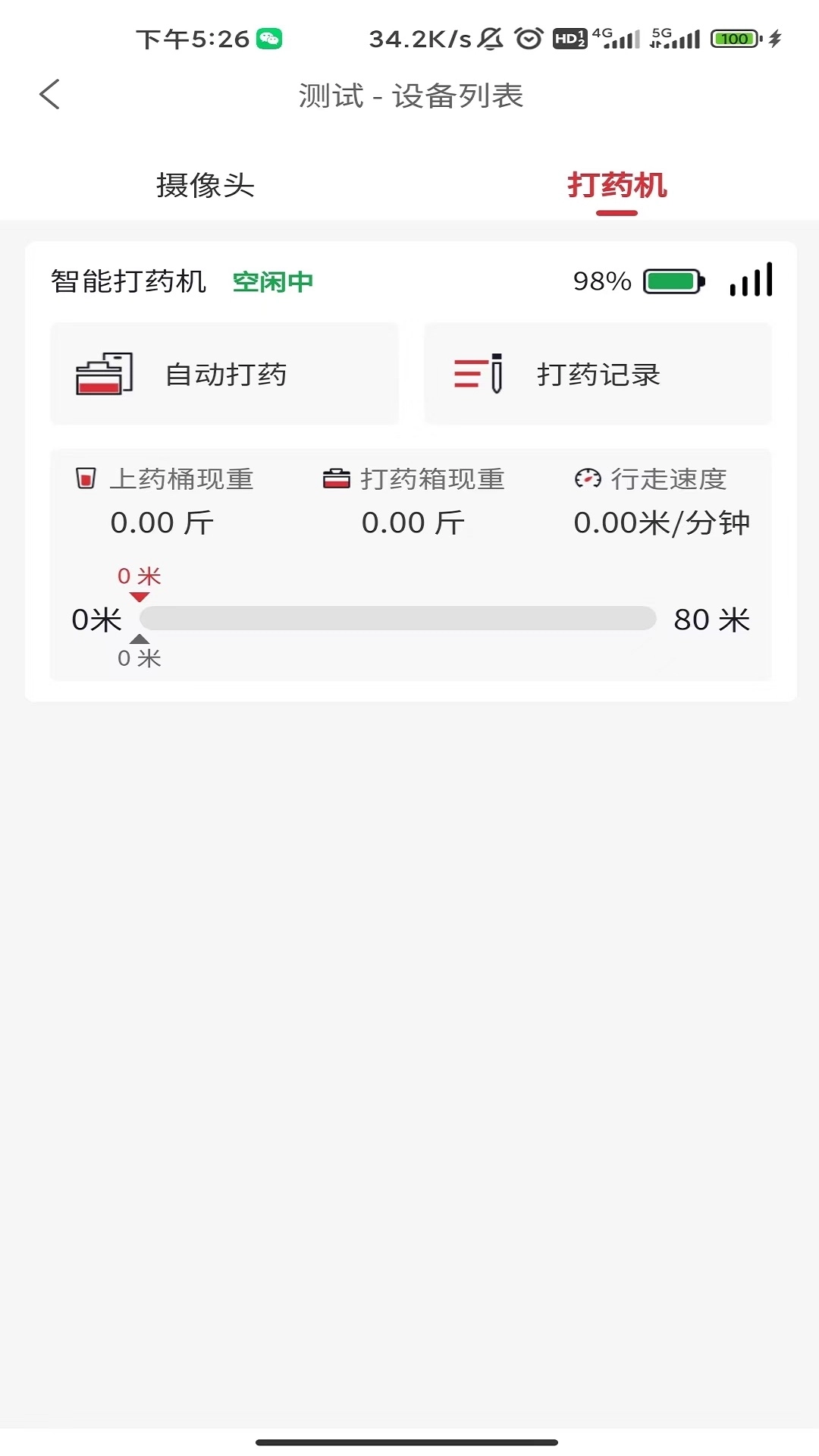Click the HD2 status bar toggle
819x1456 pixels.
(x=570, y=38)
